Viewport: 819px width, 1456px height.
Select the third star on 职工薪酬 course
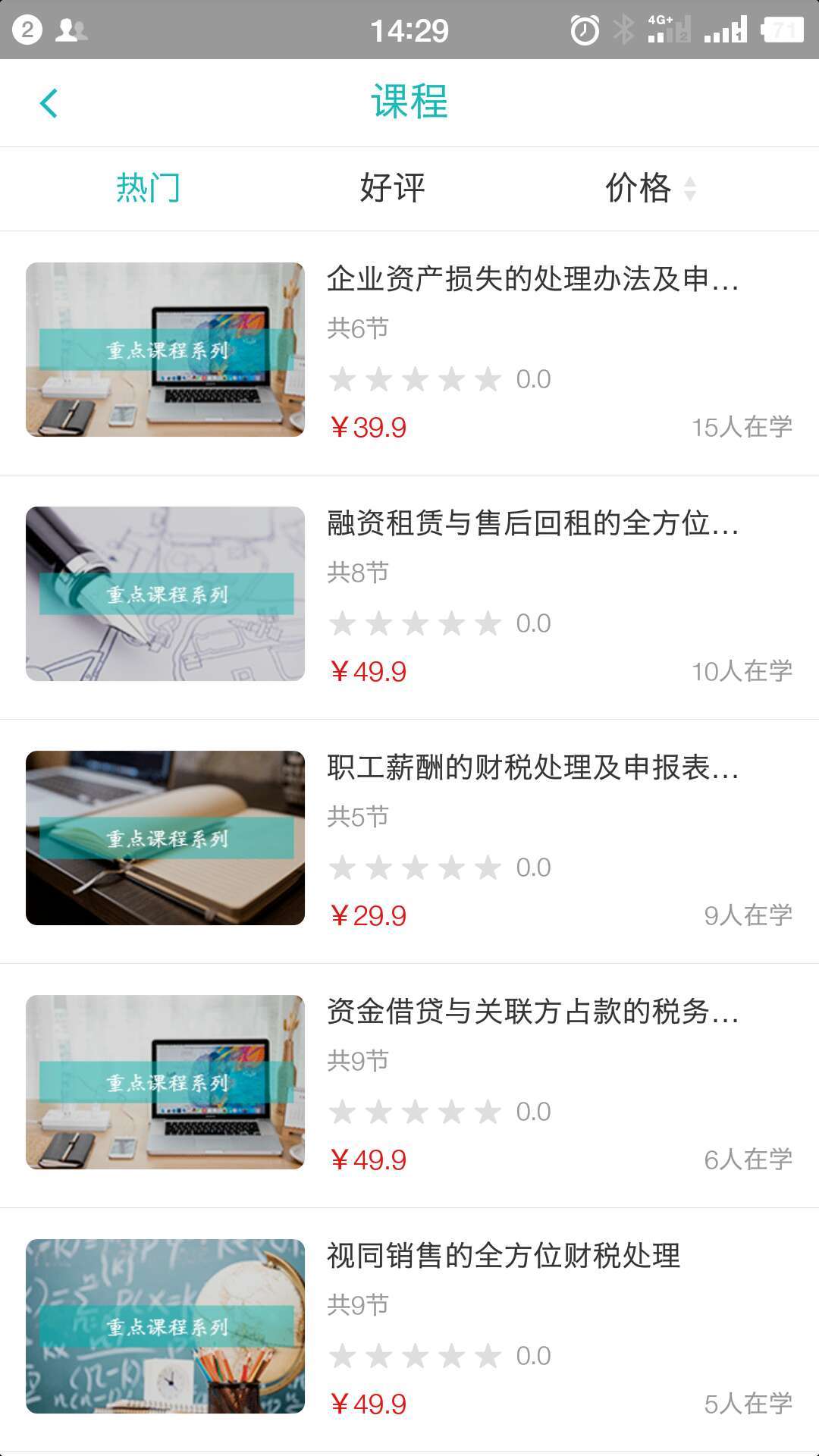click(413, 866)
